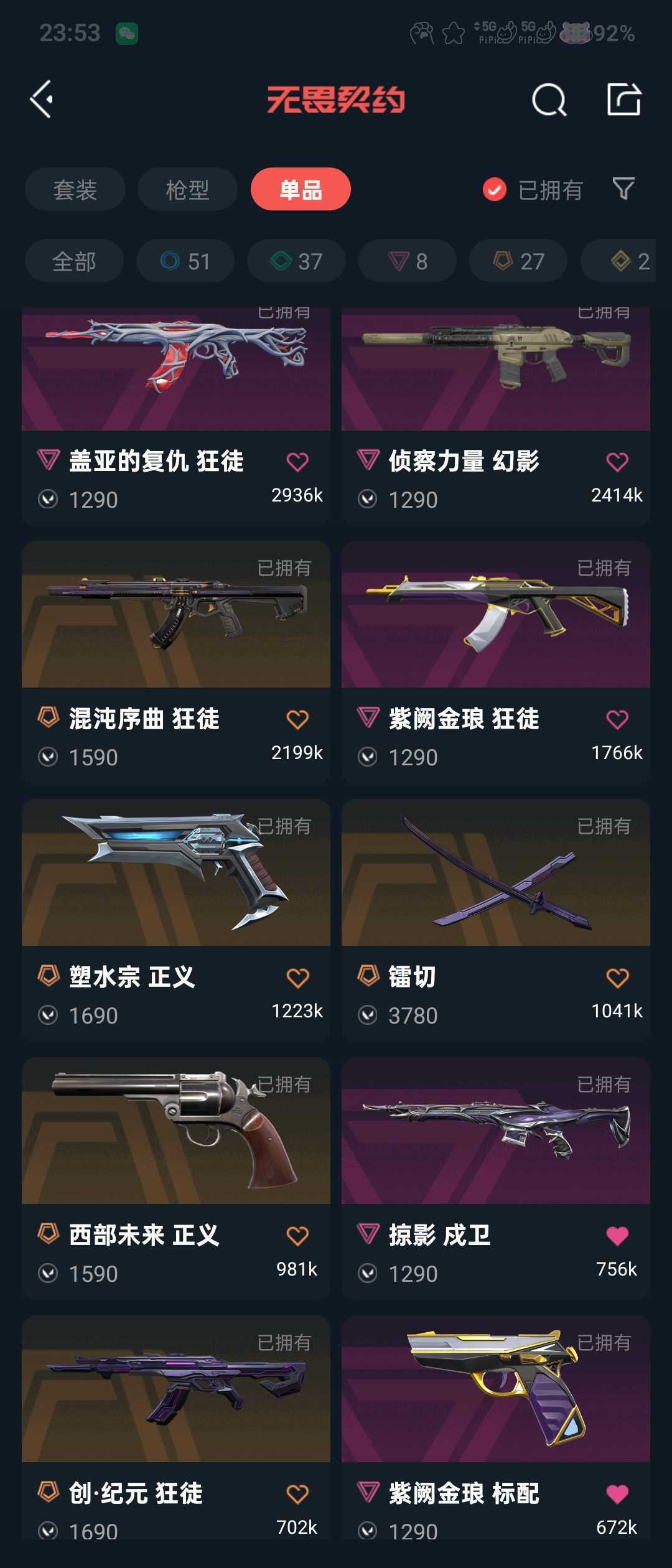Select the 全部 filter chip
The width and height of the screenshot is (672, 1568).
coord(74,261)
